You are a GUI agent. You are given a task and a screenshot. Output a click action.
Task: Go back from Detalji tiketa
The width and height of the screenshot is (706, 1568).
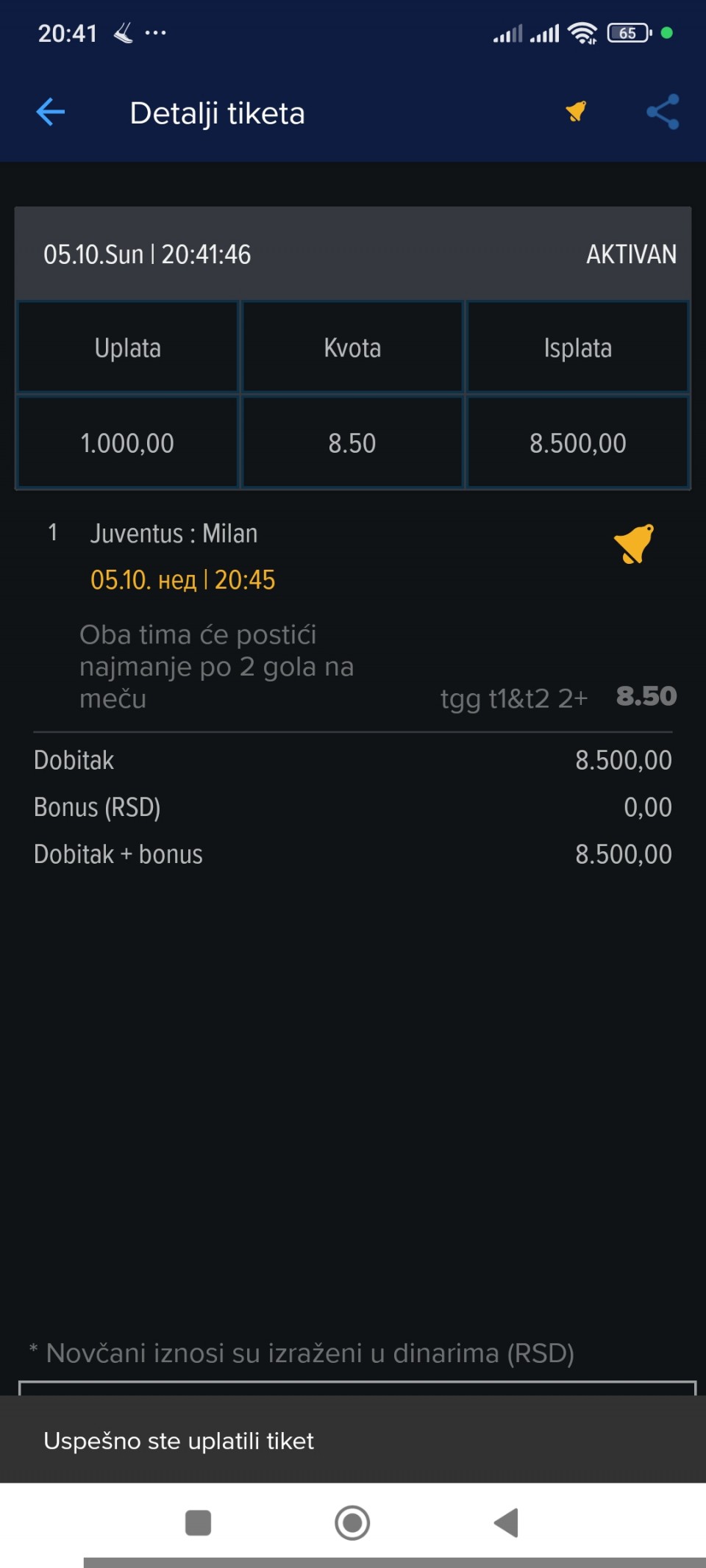point(51,112)
